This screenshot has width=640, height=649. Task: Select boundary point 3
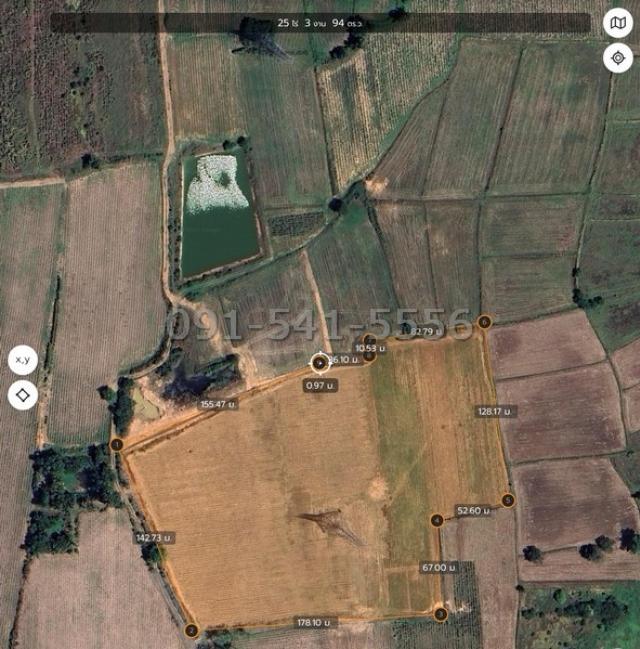pos(440,613)
